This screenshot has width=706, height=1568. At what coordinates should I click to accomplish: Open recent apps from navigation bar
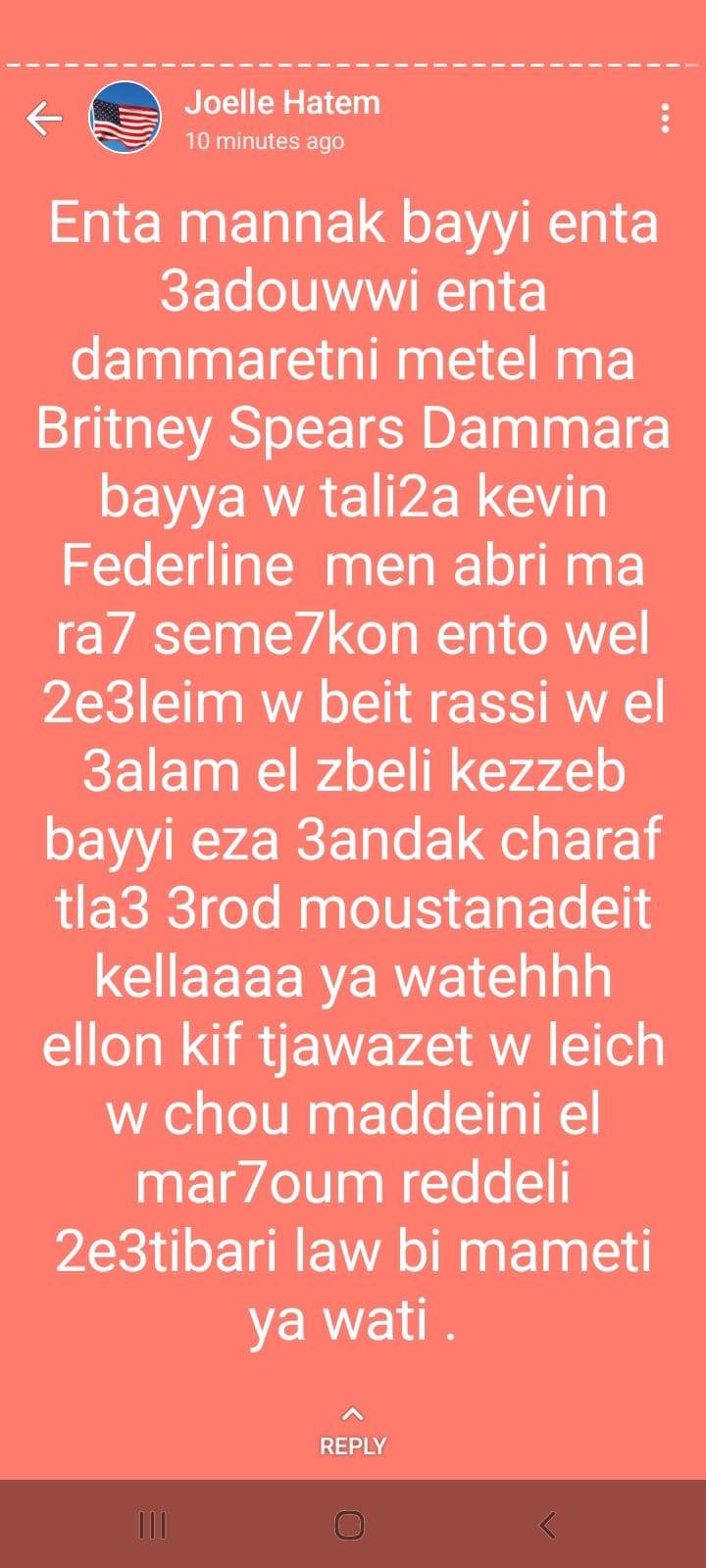152,1525
